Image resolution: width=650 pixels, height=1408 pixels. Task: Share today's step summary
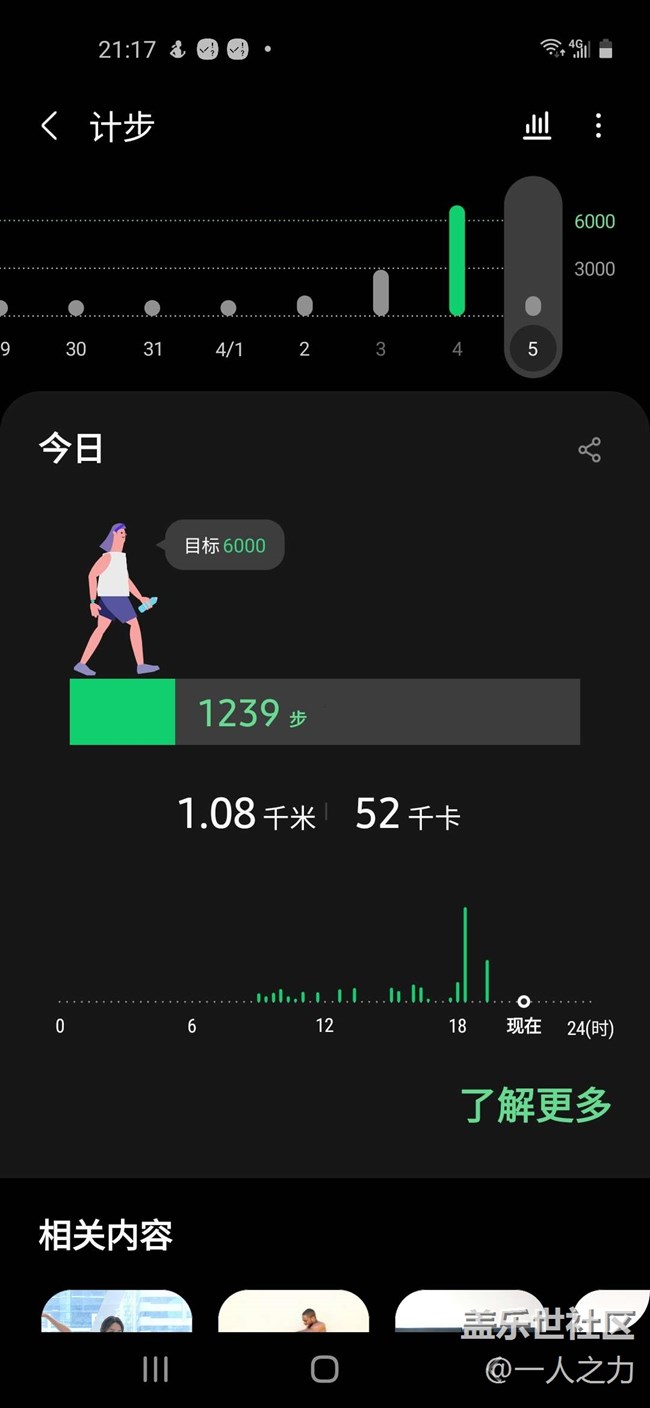(x=589, y=450)
